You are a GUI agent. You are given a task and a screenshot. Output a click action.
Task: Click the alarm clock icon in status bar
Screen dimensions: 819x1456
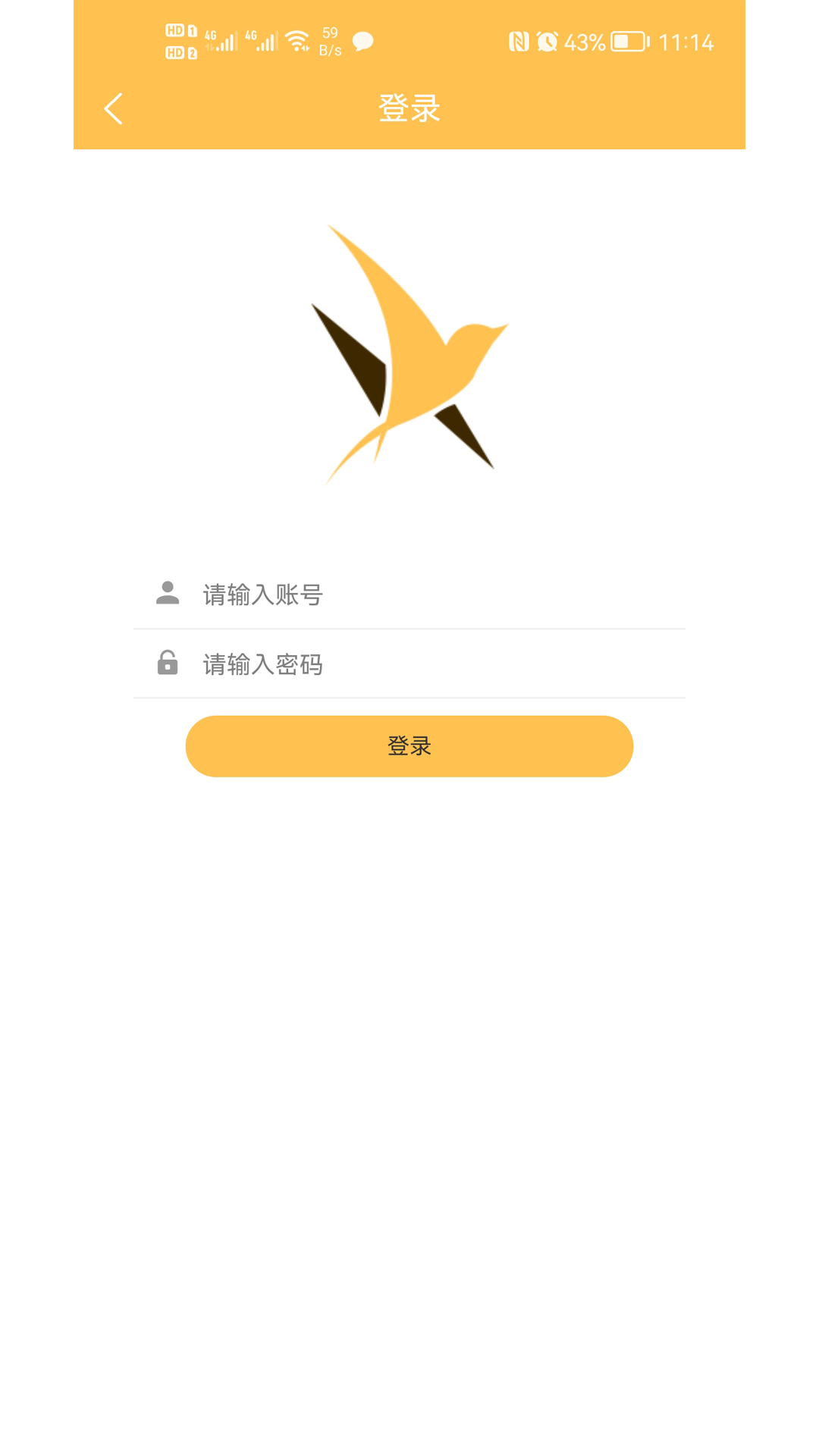[548, 42]
